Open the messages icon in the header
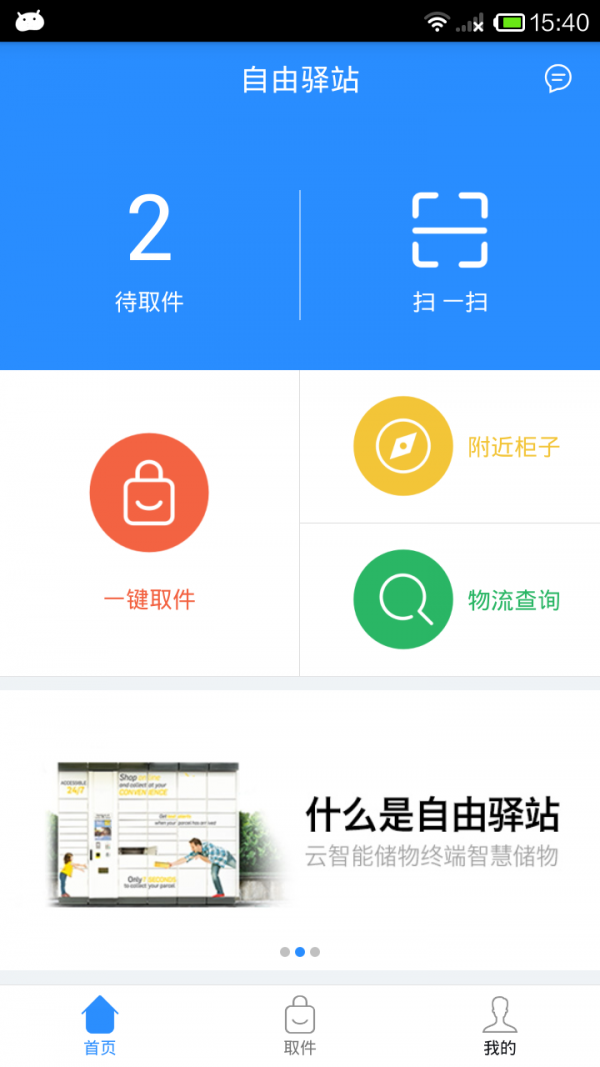 click(558, 79)
